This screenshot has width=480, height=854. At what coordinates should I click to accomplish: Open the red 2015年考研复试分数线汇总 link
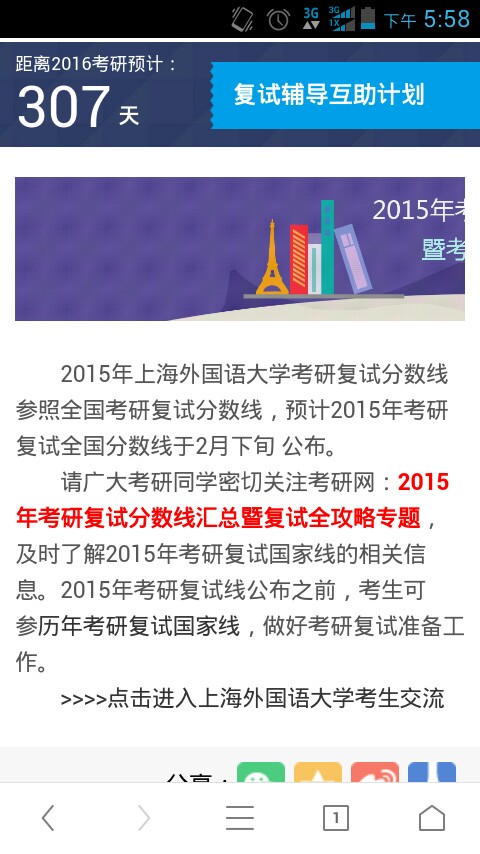pos(233,500)
